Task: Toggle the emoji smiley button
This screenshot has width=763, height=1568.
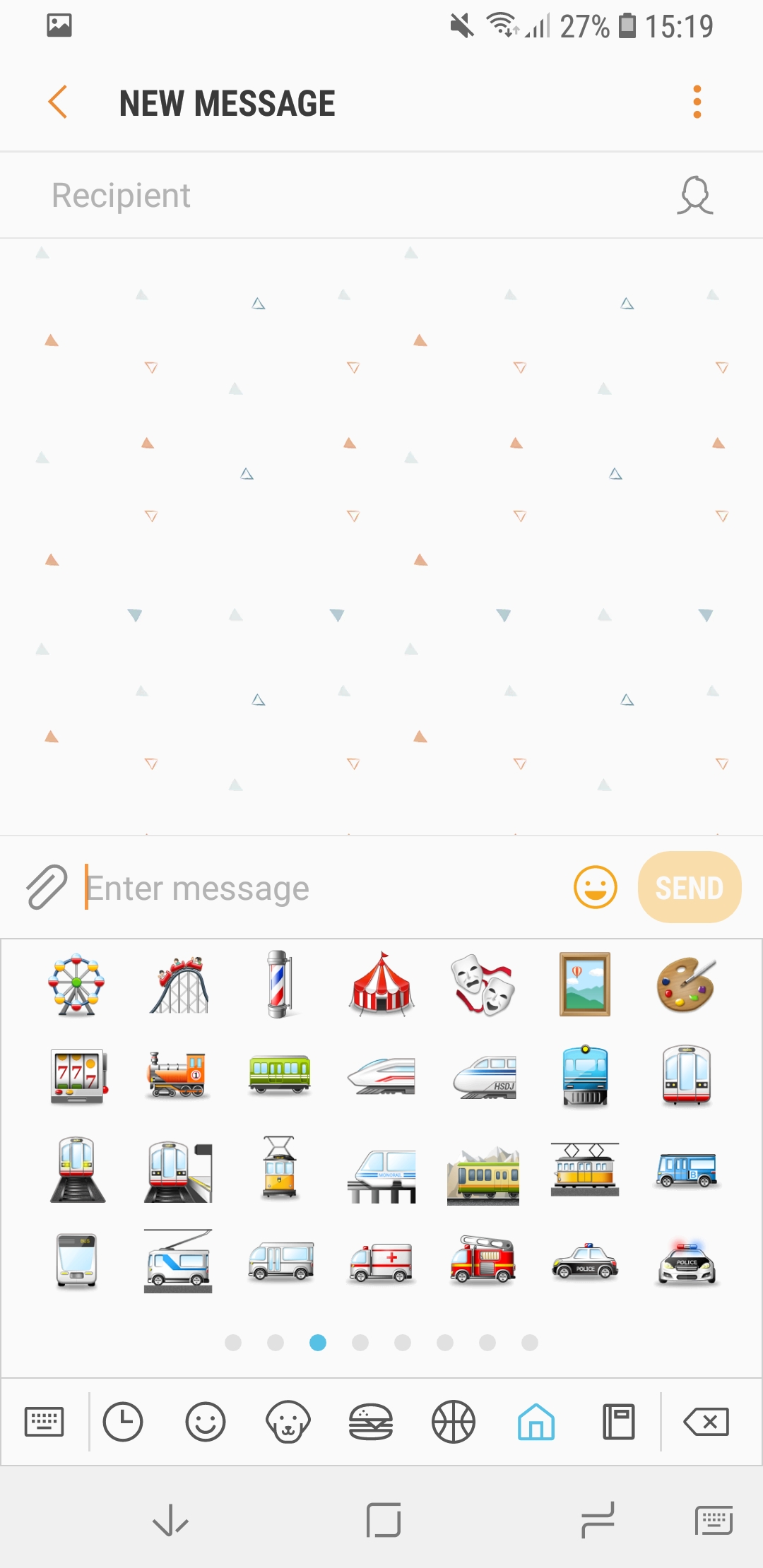Action: click(x=595, y=887)
